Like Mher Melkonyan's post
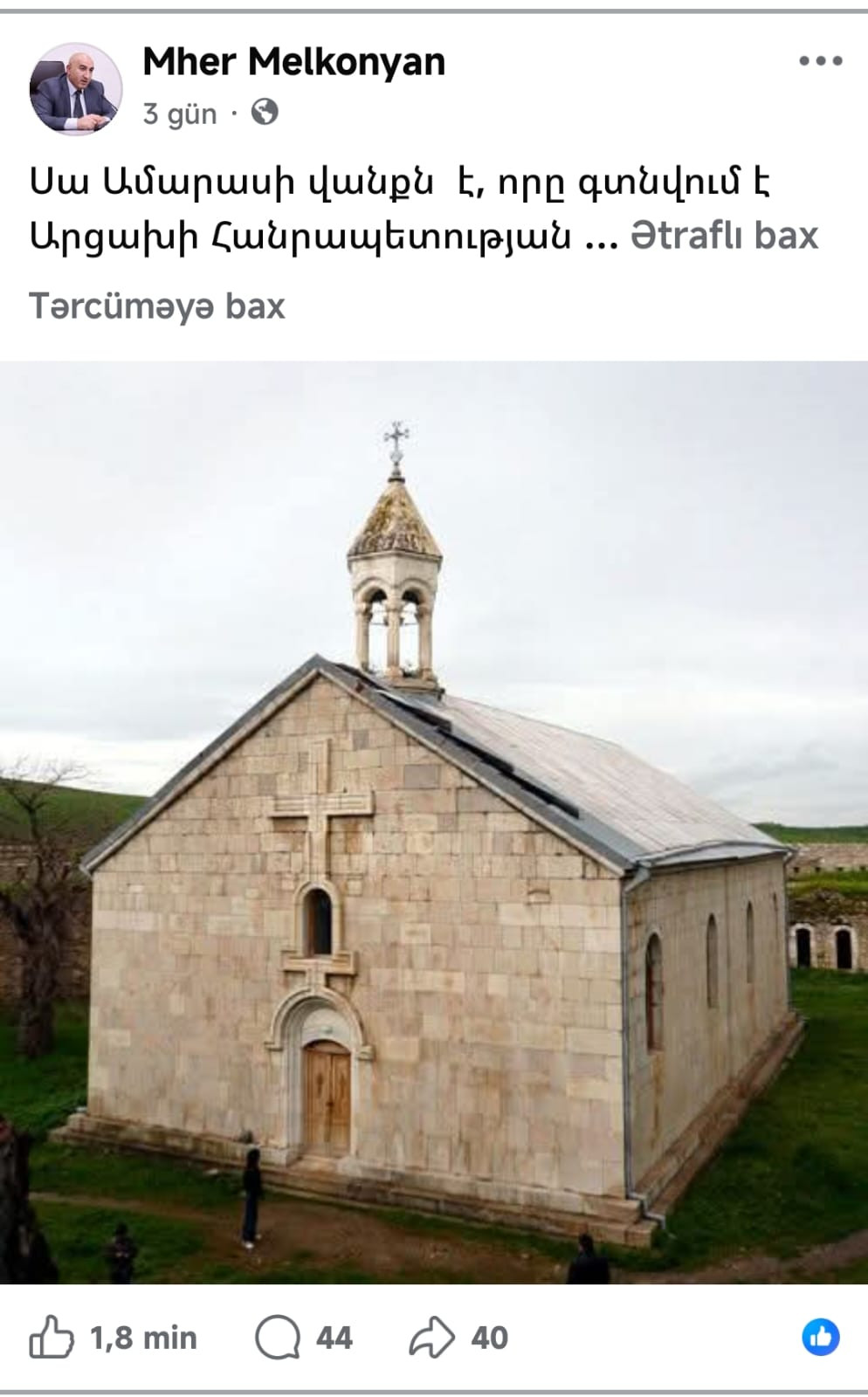868x1397 pixels. coord(52,1338)
